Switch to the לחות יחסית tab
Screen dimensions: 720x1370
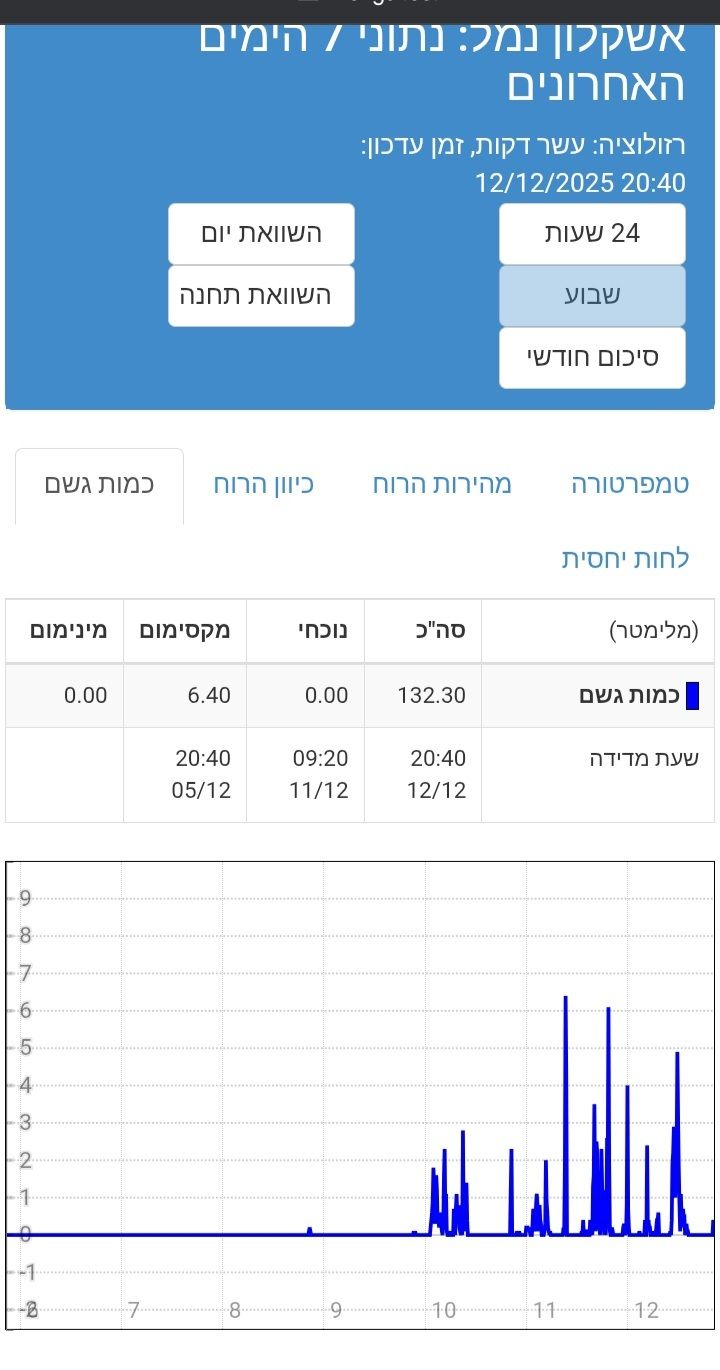[x=625, y=558]
